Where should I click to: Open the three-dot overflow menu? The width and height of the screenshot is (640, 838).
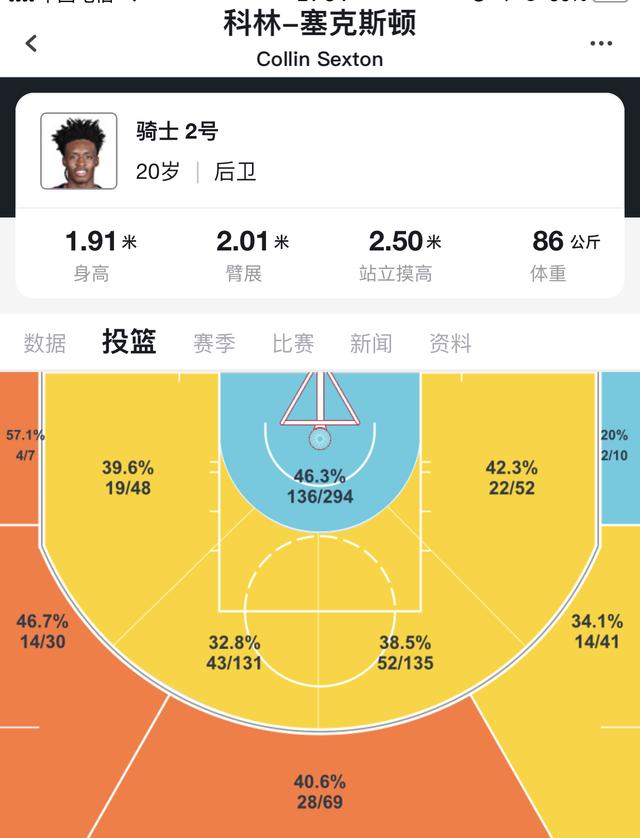click(600, 43)
